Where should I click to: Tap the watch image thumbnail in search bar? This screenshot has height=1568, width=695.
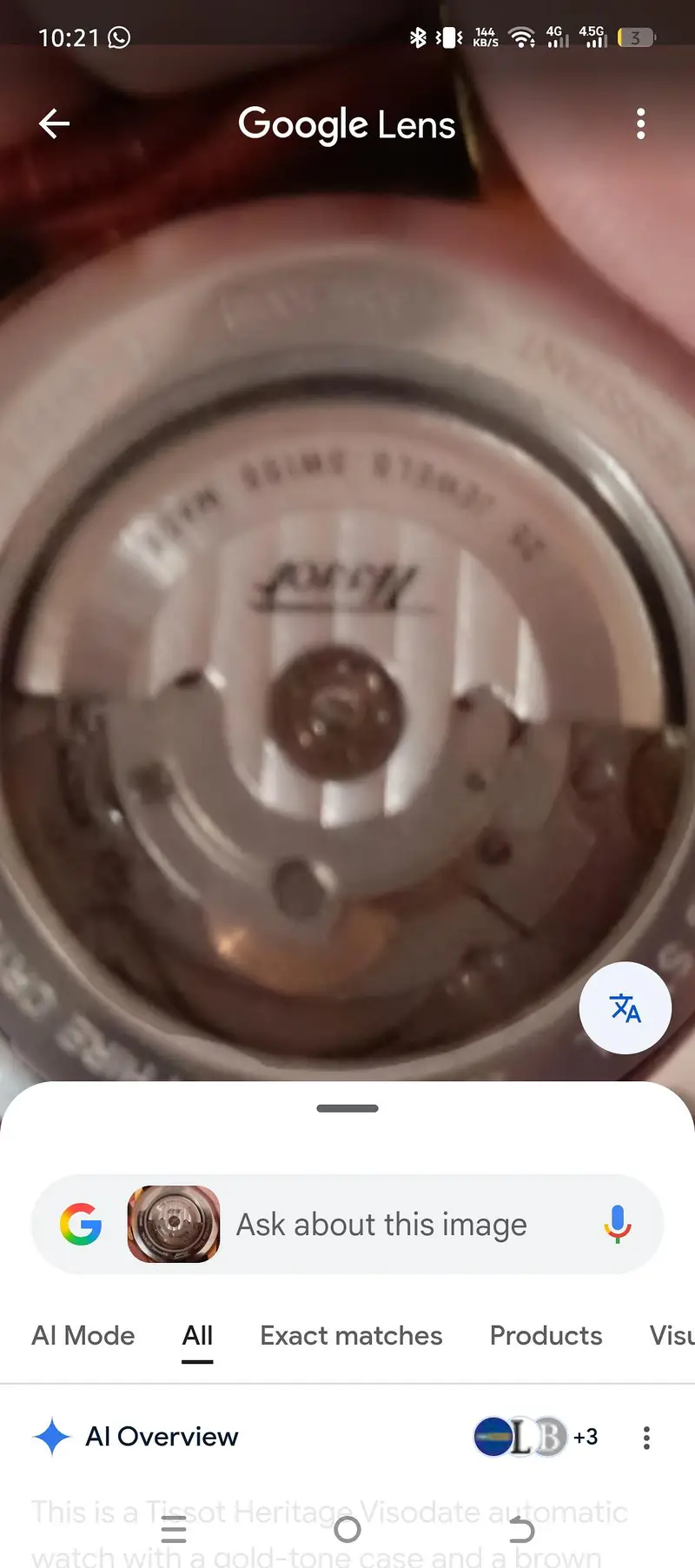click(x=174, y=1225)
